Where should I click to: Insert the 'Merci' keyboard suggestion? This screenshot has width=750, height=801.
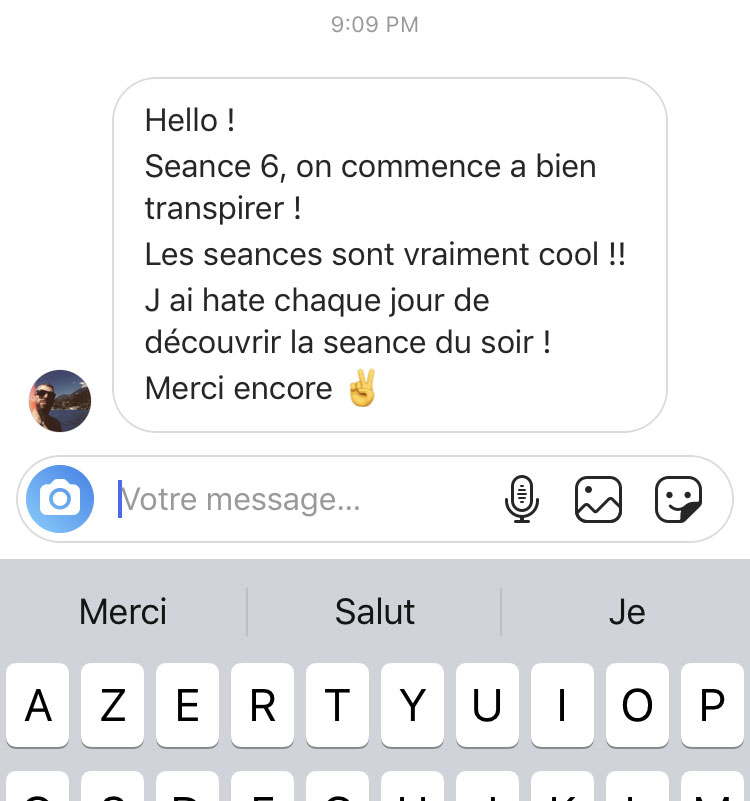click(x=123, y=612)
